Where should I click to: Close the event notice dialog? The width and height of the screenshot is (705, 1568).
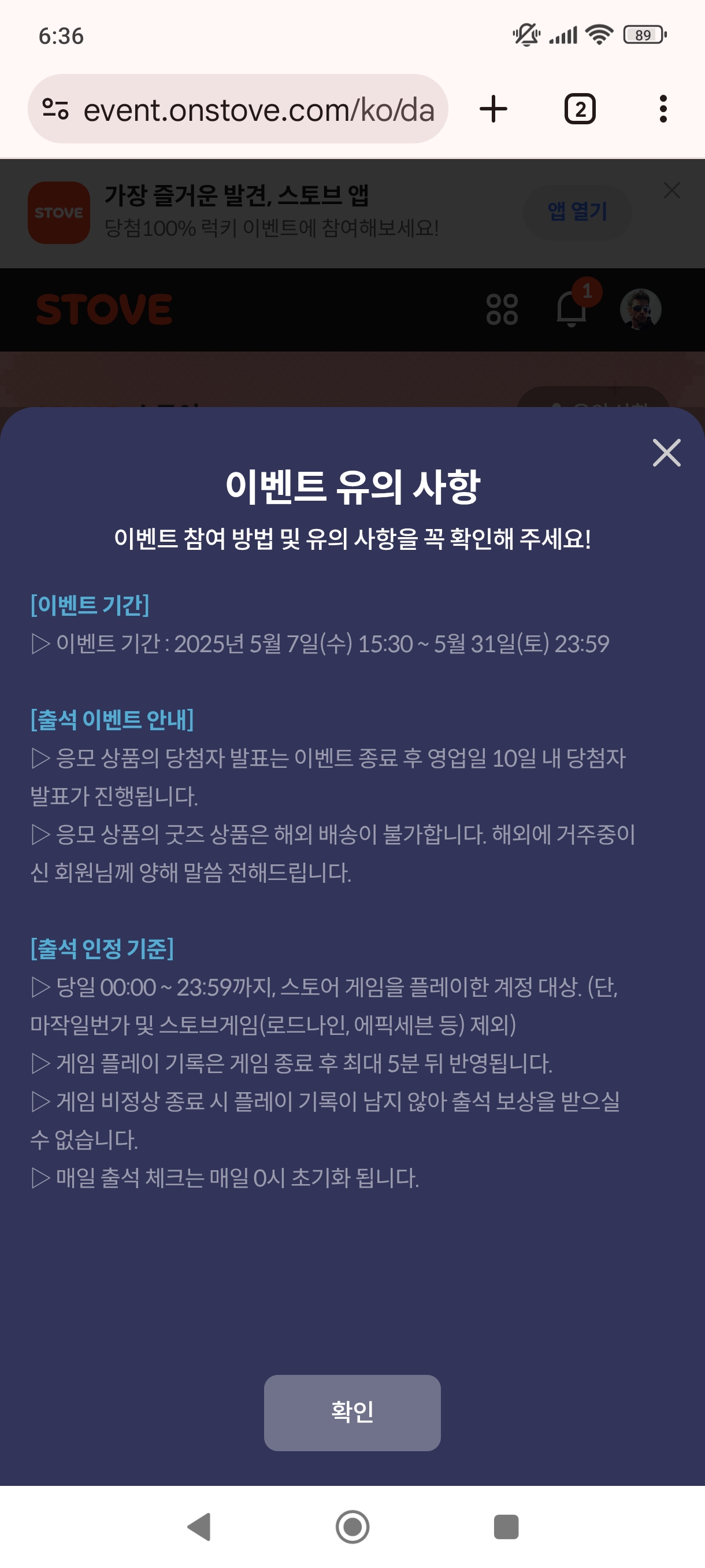[666, 453]
